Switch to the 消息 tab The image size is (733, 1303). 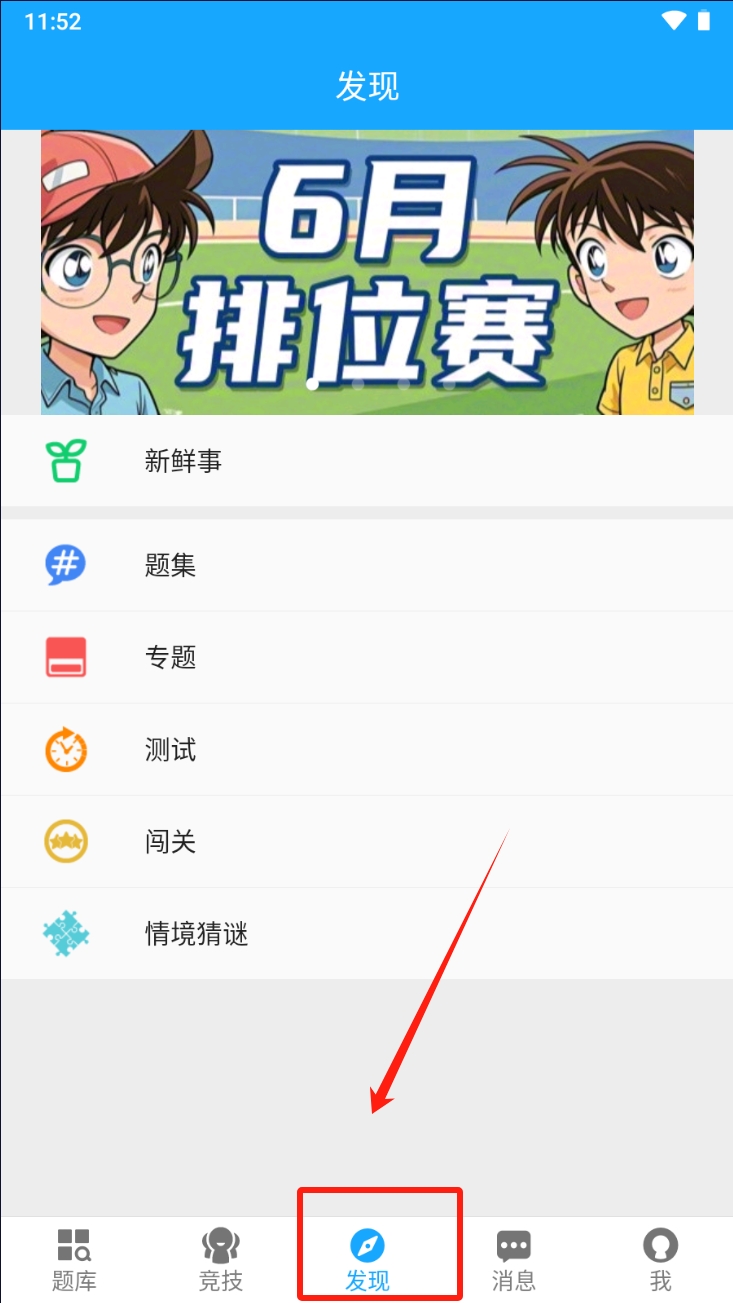[513, 1259]
